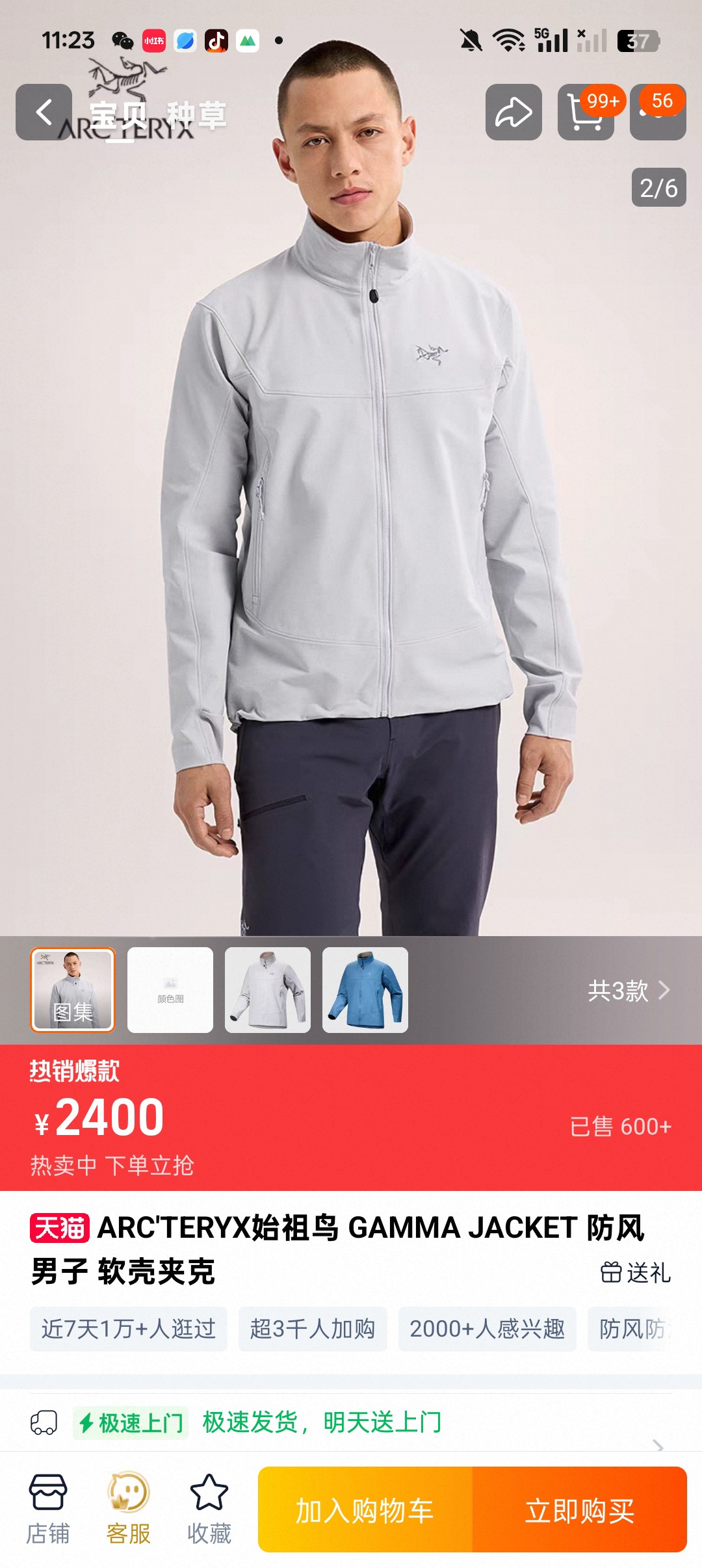Tap the 送礼 gift option
Image resolution: width=702 pixels, height=1568 pixels.
click(635, 1272)
